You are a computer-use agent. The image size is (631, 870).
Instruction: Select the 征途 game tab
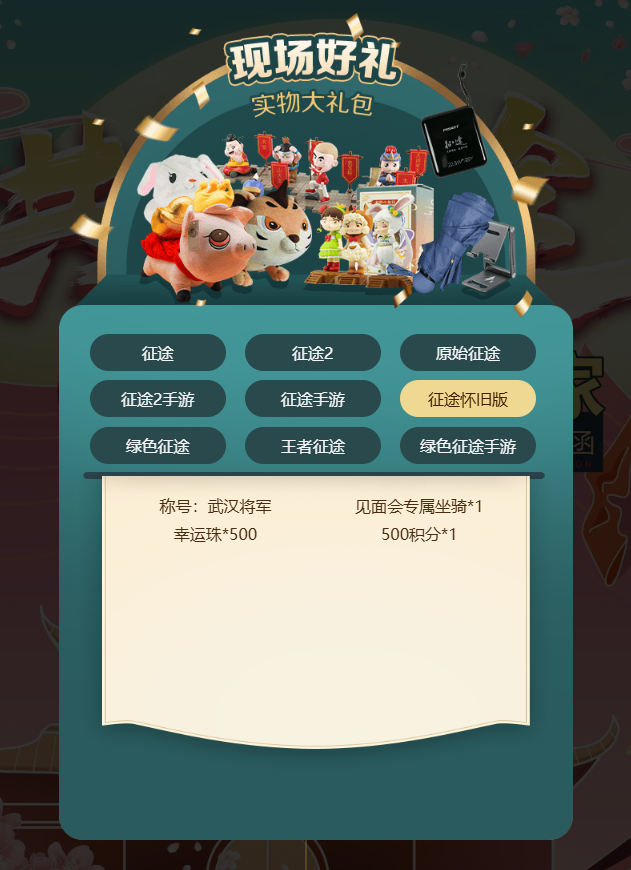[x=158, y=353]
